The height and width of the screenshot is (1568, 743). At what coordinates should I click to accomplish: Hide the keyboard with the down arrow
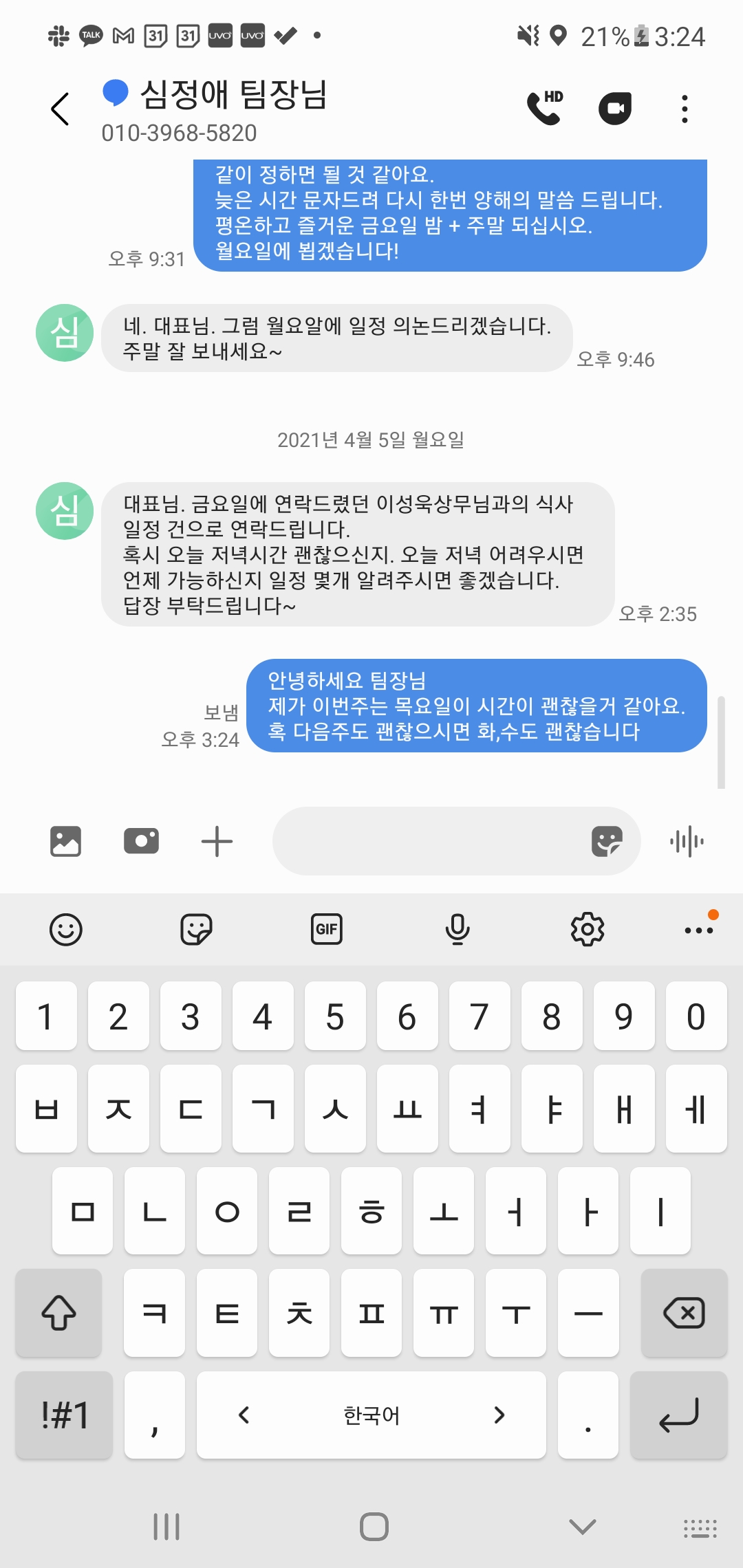(583, 1527)
